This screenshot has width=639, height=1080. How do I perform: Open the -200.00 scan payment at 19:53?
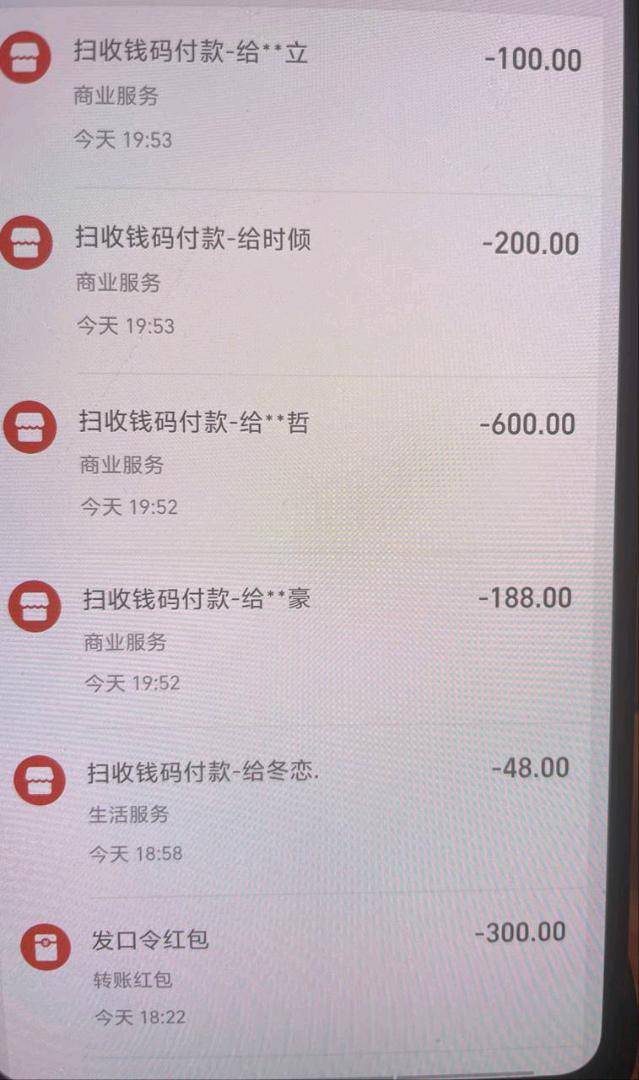point(300,280)
